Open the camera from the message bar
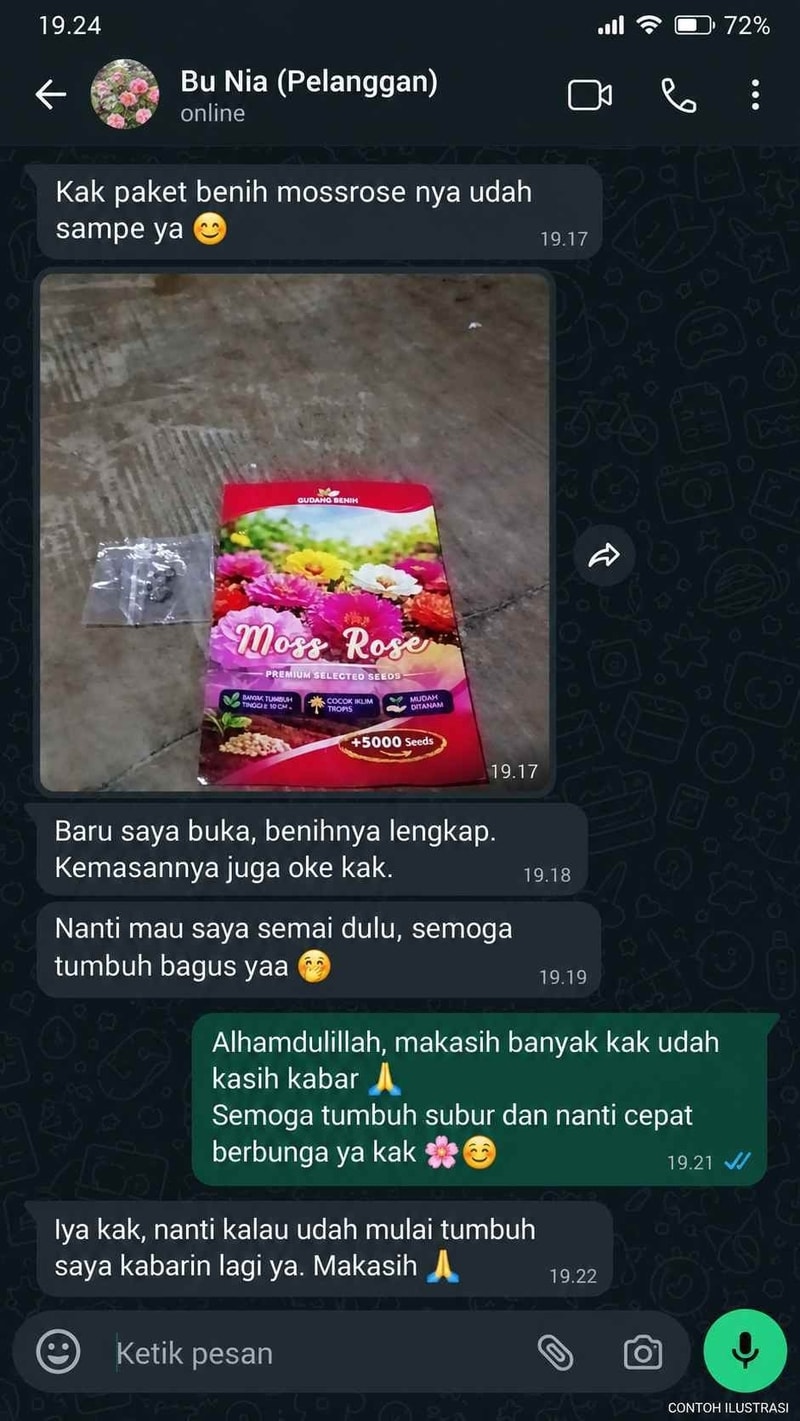800x1421 pixels. click(643, 1353)
